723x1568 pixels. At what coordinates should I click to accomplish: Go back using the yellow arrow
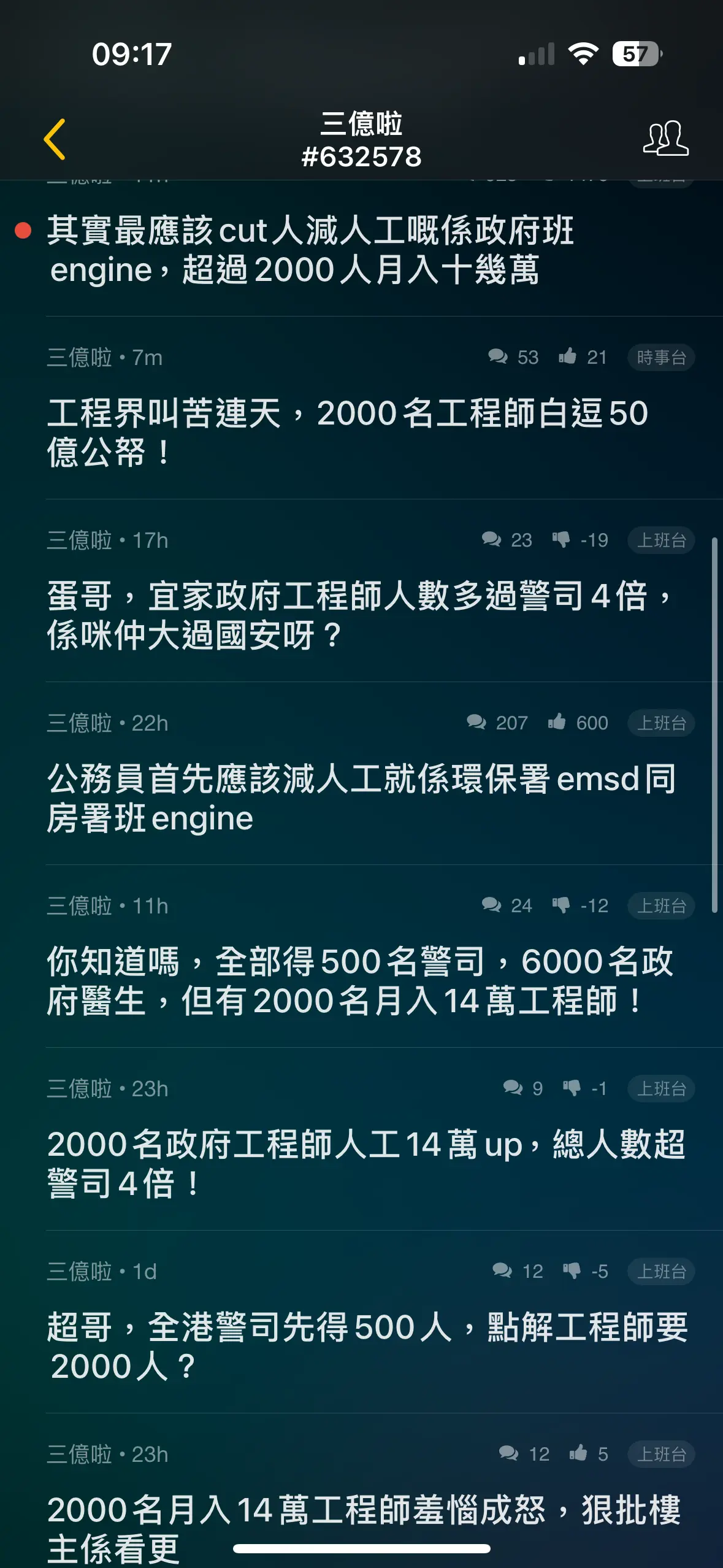[x=55, y=139]
